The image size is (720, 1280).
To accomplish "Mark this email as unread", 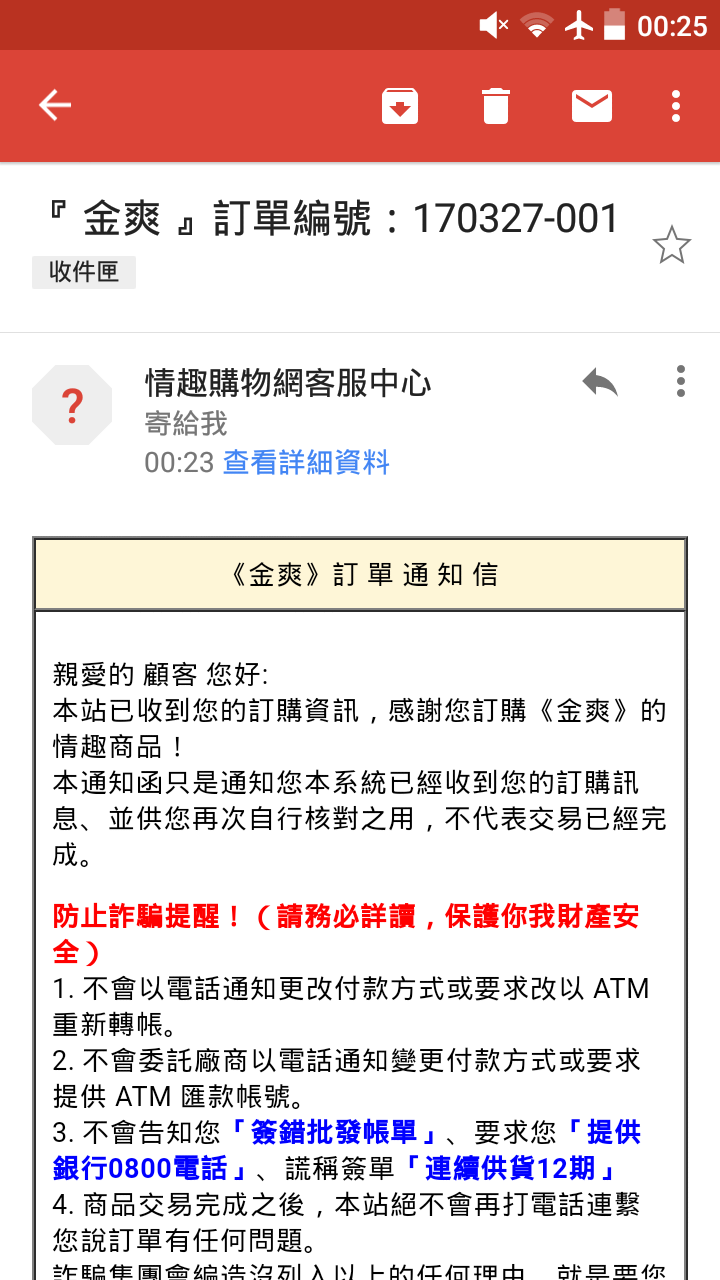I will click(591, 105).
